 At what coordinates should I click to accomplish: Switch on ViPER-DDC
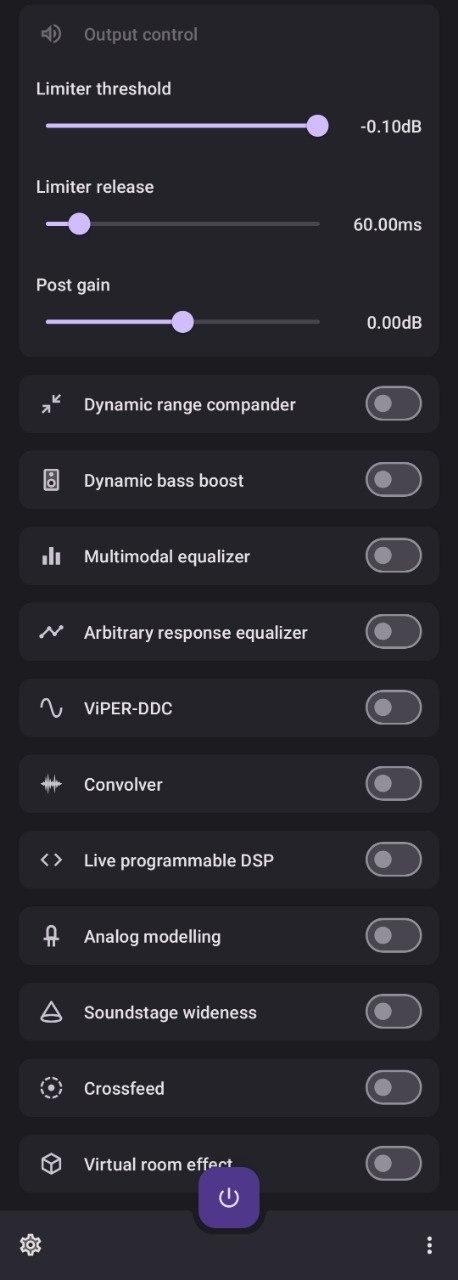click(x=393, y=708)
